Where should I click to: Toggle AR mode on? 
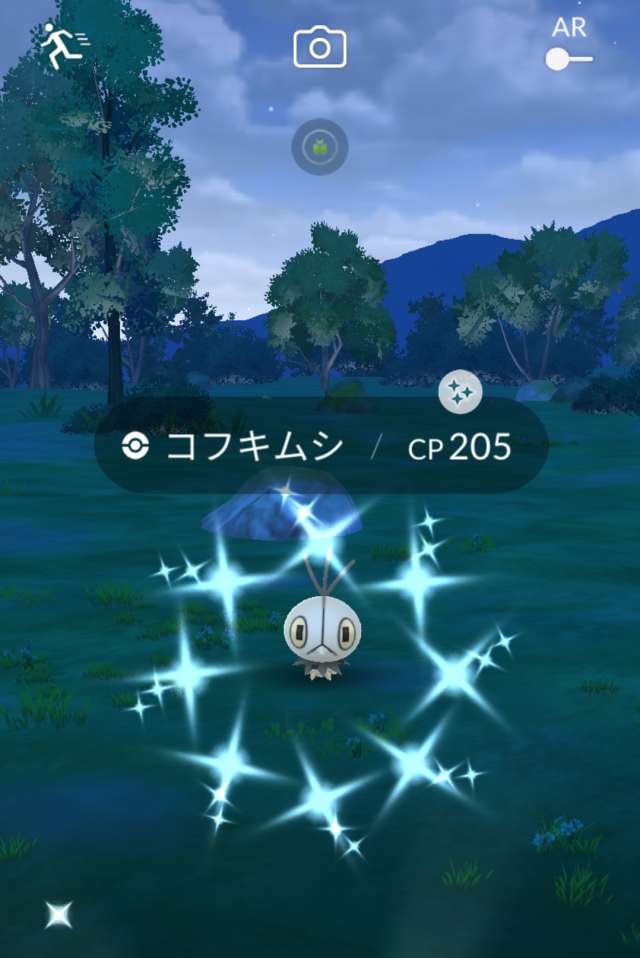568,58
